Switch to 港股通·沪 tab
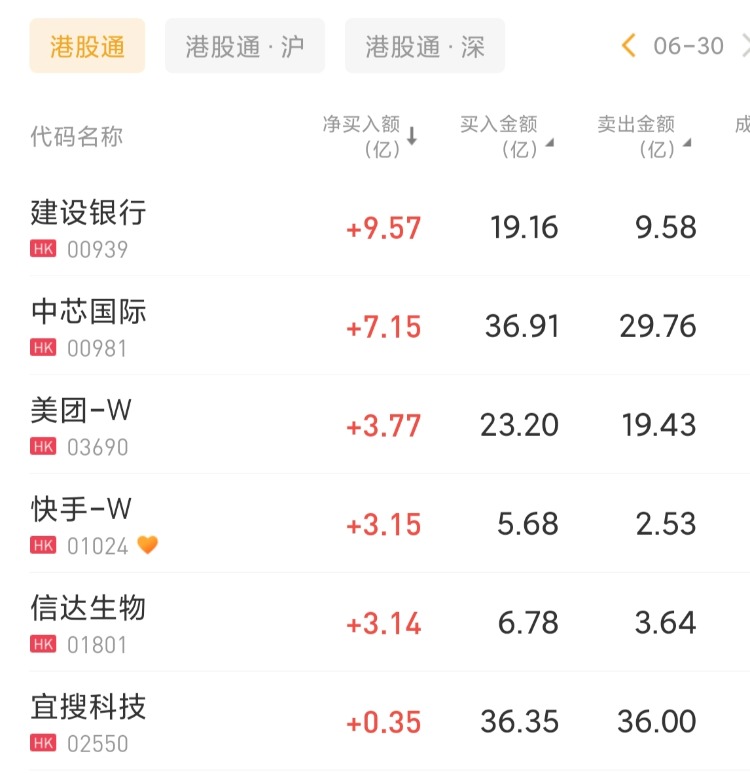750x781 pixels. 245,46
